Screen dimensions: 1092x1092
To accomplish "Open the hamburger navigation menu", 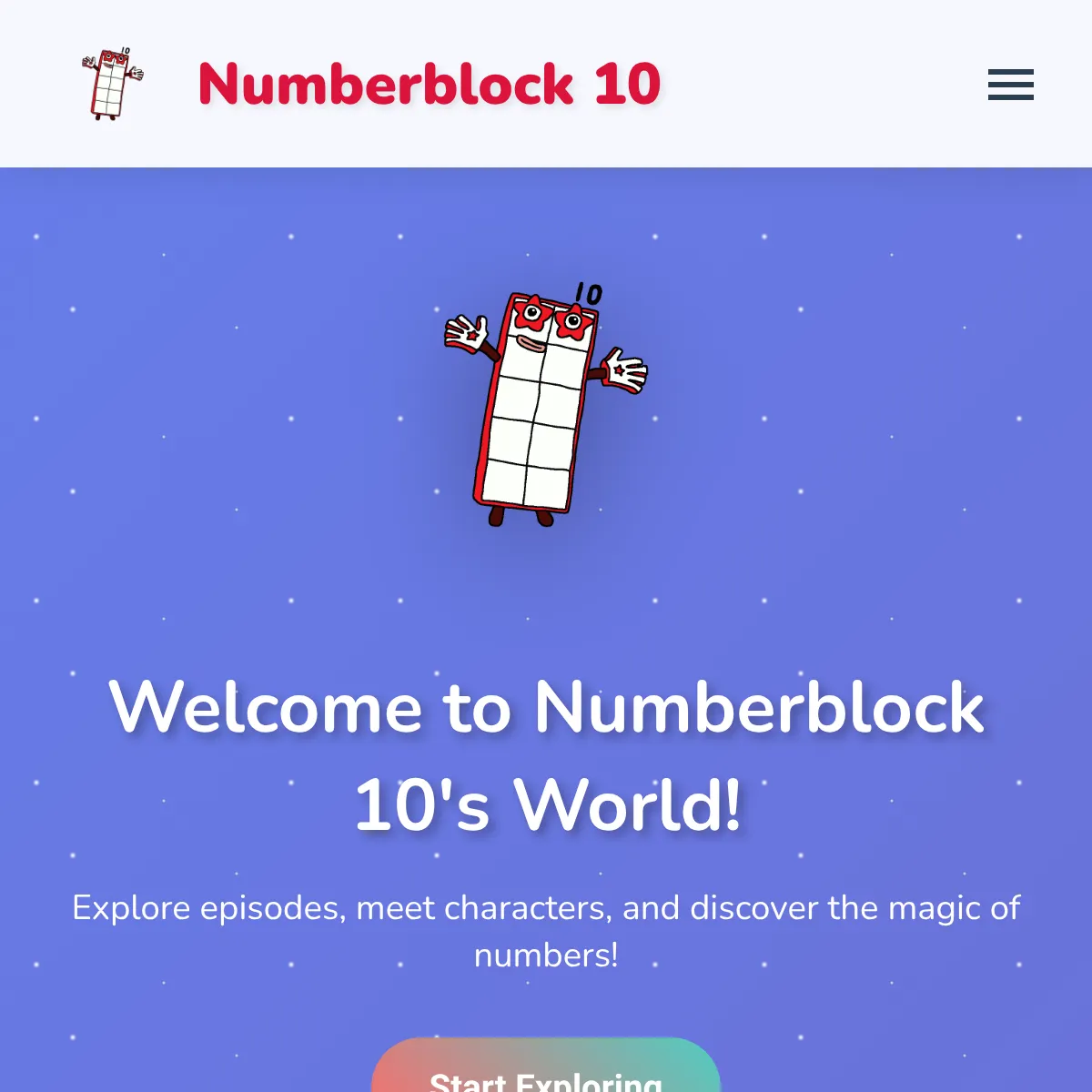I will pos(1010,85).
